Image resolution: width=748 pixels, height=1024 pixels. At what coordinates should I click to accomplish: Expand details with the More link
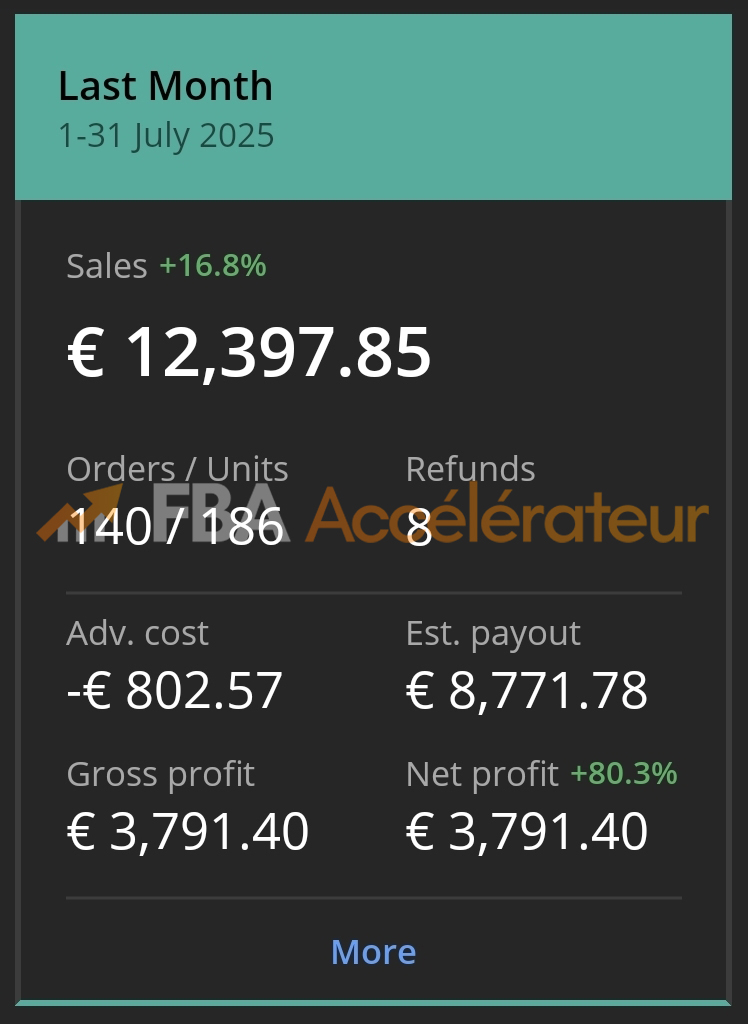coord(373,951)
